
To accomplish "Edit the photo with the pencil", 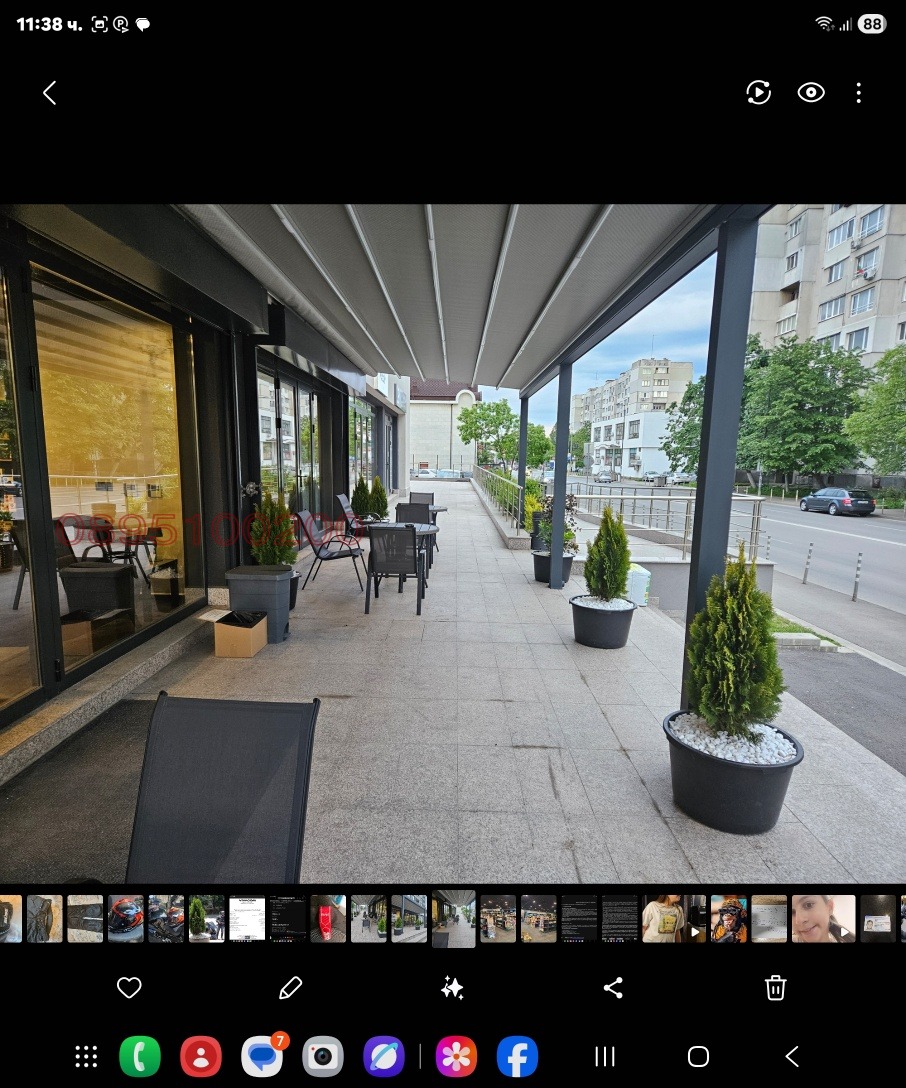I will tap(290, 988).
